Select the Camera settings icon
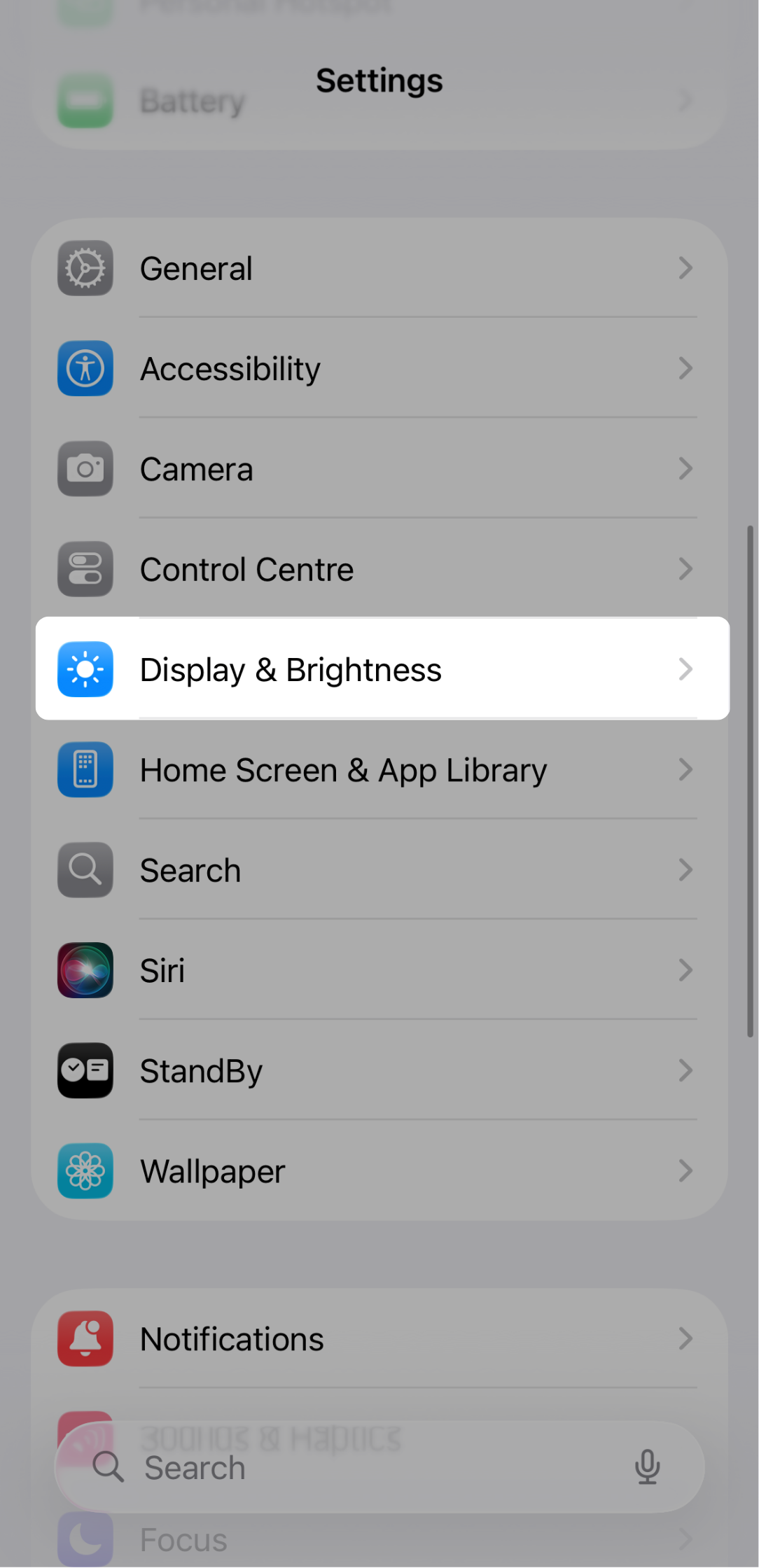 (x=84, y=469)
